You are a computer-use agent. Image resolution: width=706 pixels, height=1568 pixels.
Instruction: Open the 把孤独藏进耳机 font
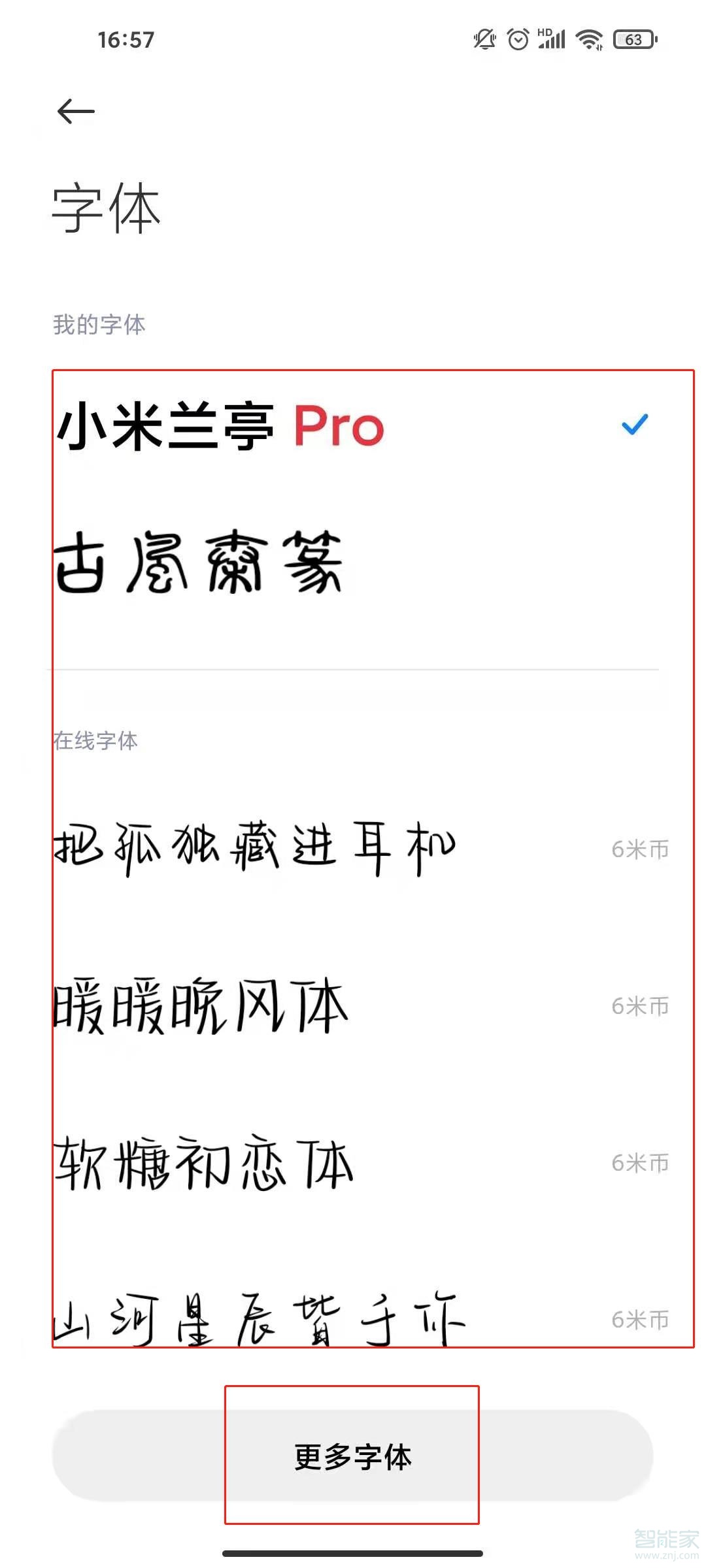click(x=255, y=846)
